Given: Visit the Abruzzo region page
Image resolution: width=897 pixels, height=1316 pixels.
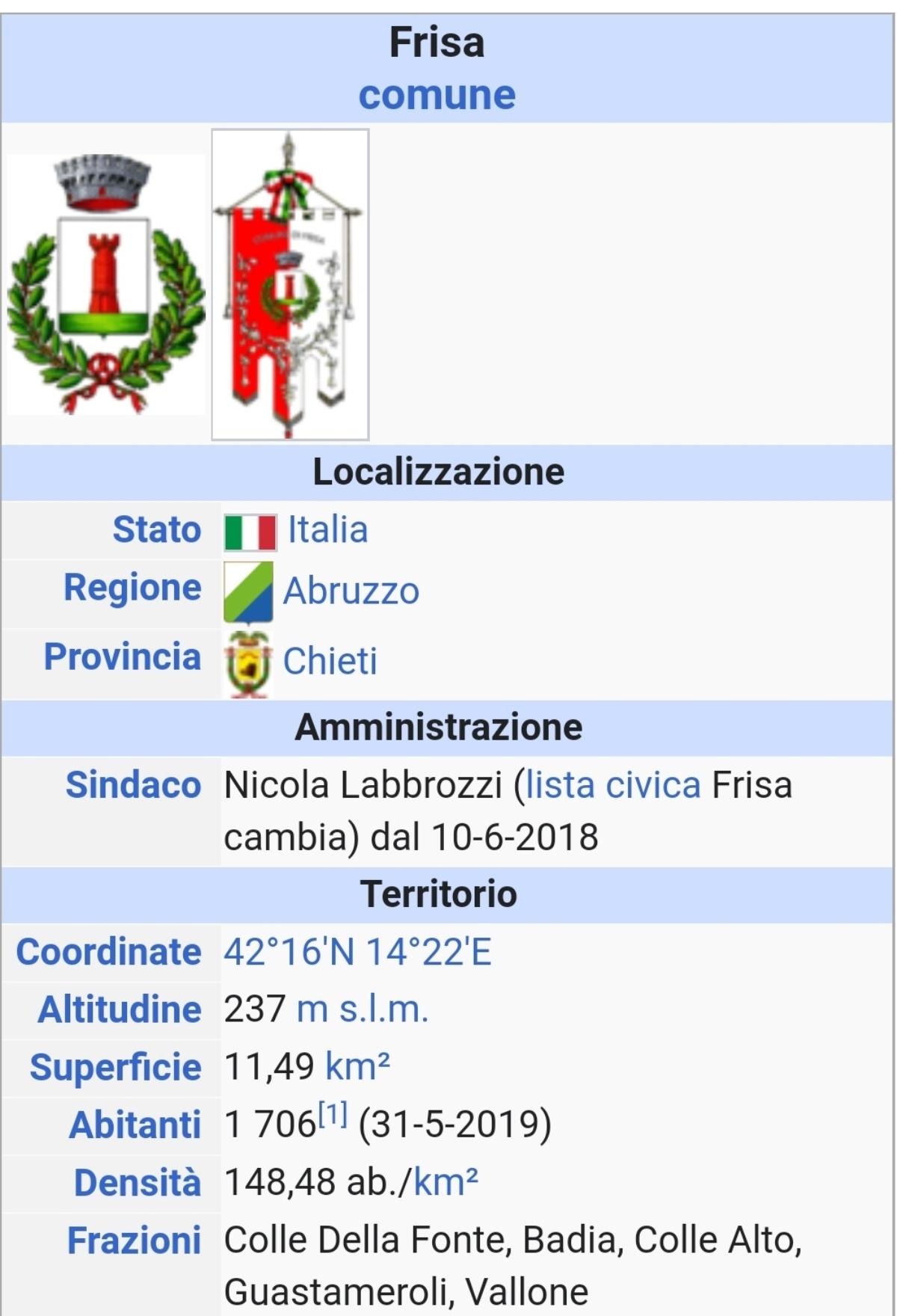Looking at the screenshot, I should point(351,591).
